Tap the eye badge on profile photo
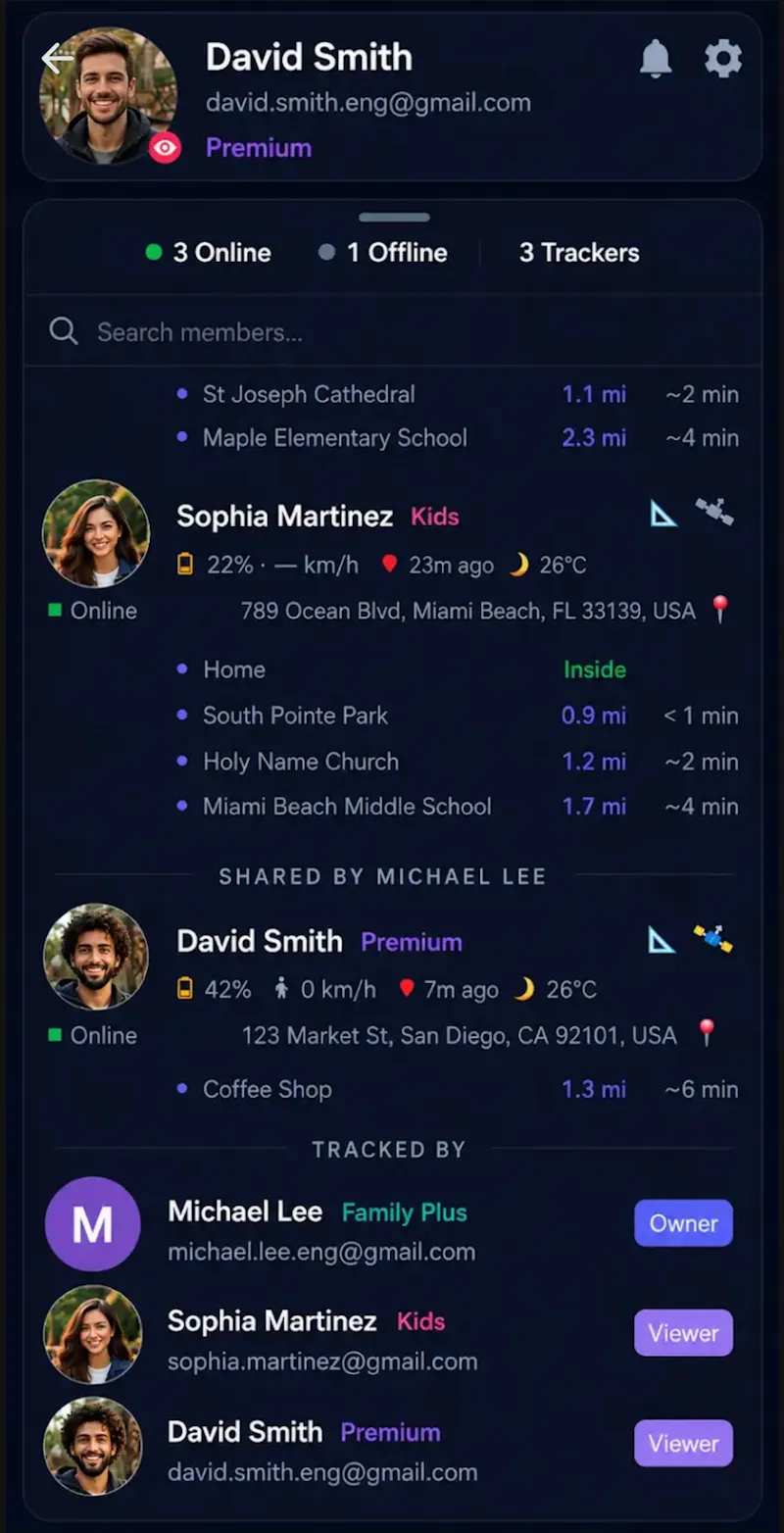Screen dimensions: 784x1533 click(x=165, y=148)
